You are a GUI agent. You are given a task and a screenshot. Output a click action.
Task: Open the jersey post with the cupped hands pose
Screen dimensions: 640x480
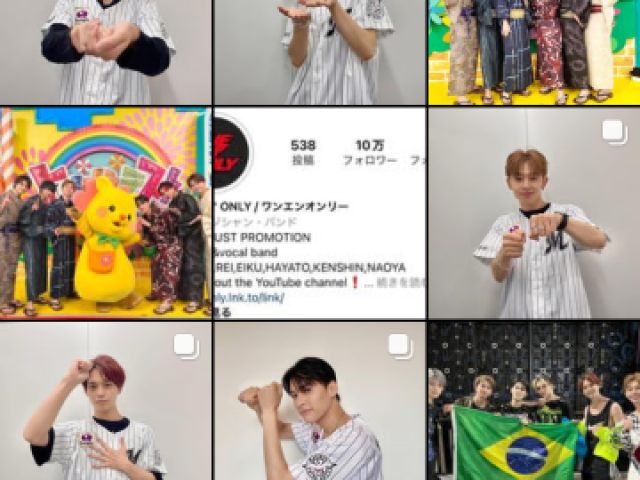[319, 52]
